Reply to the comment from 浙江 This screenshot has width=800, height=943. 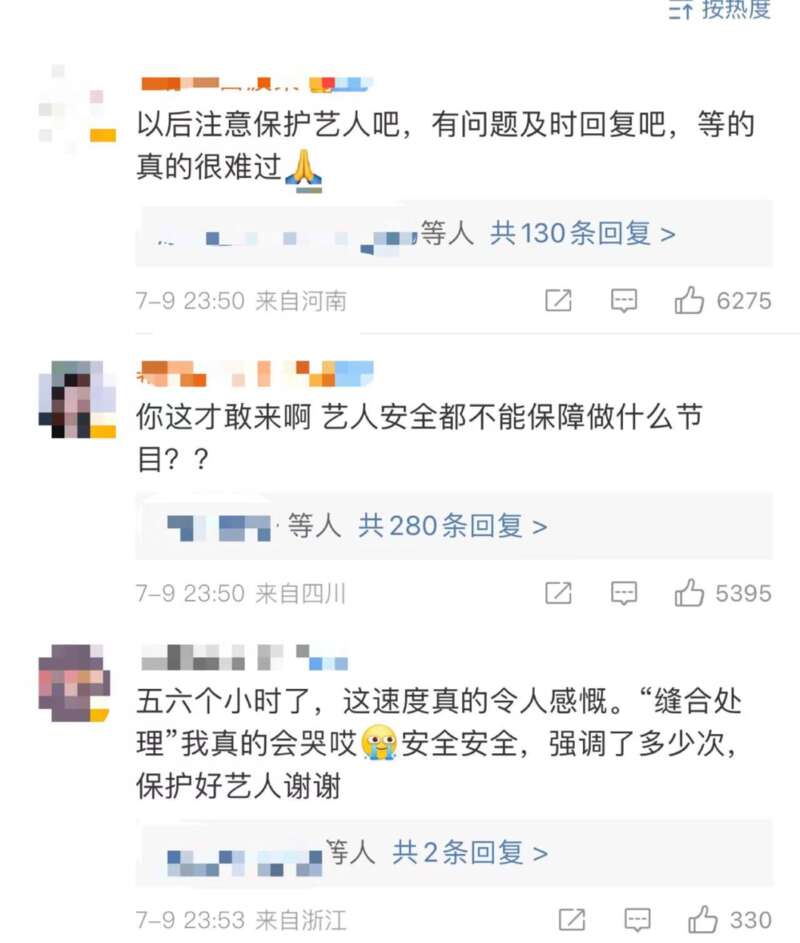(637, 919)
